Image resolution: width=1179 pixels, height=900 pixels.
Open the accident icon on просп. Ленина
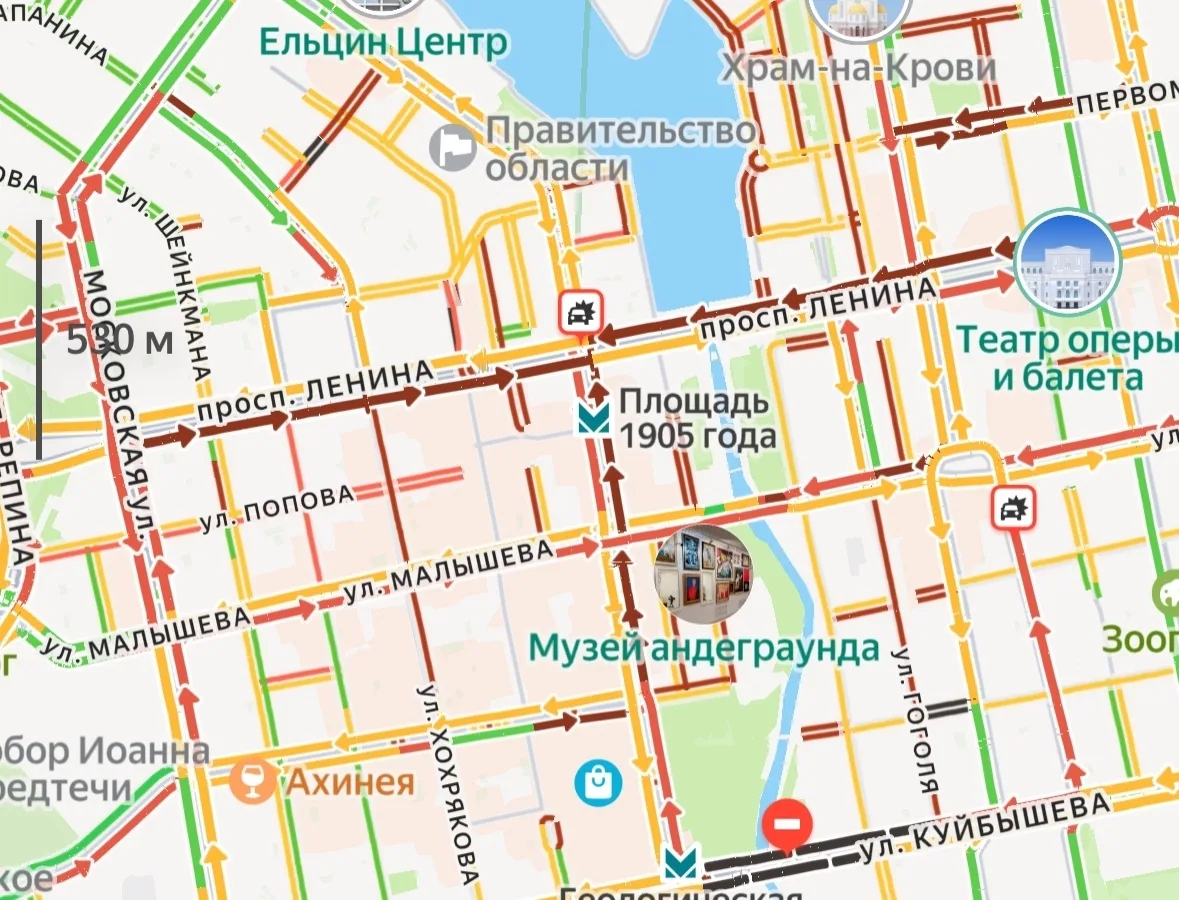coord(580,313)
